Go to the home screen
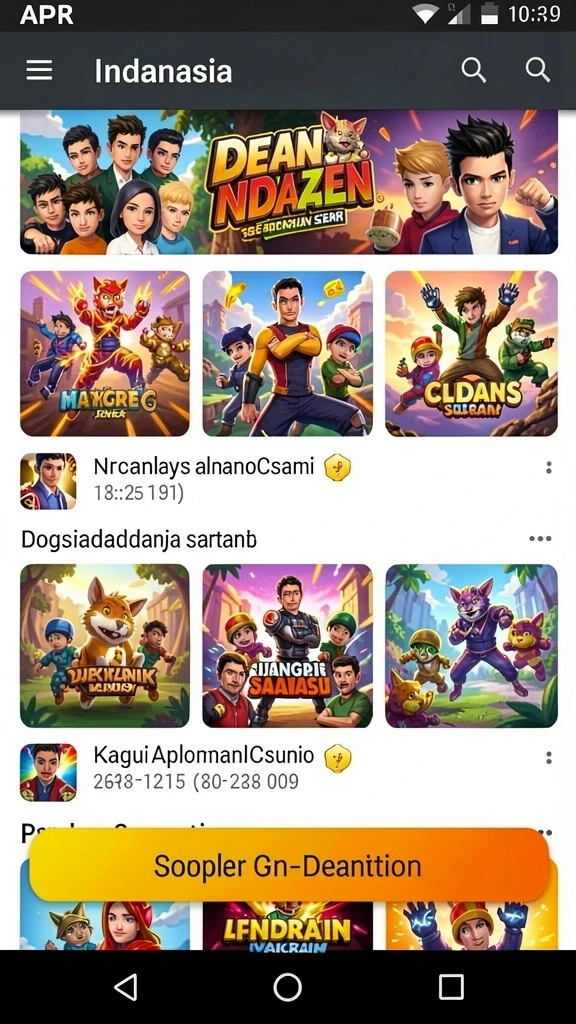 [287, 987]
